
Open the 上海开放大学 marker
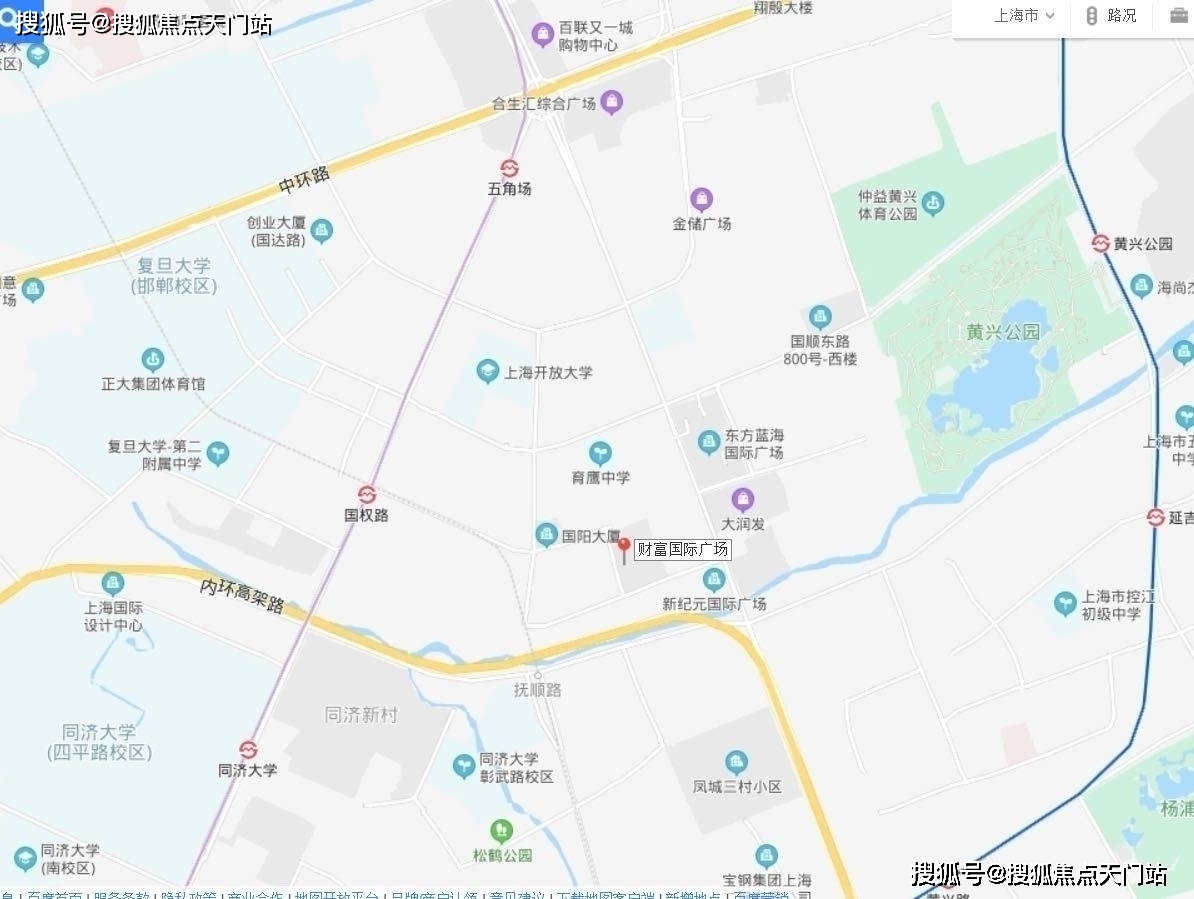[487, 372]
